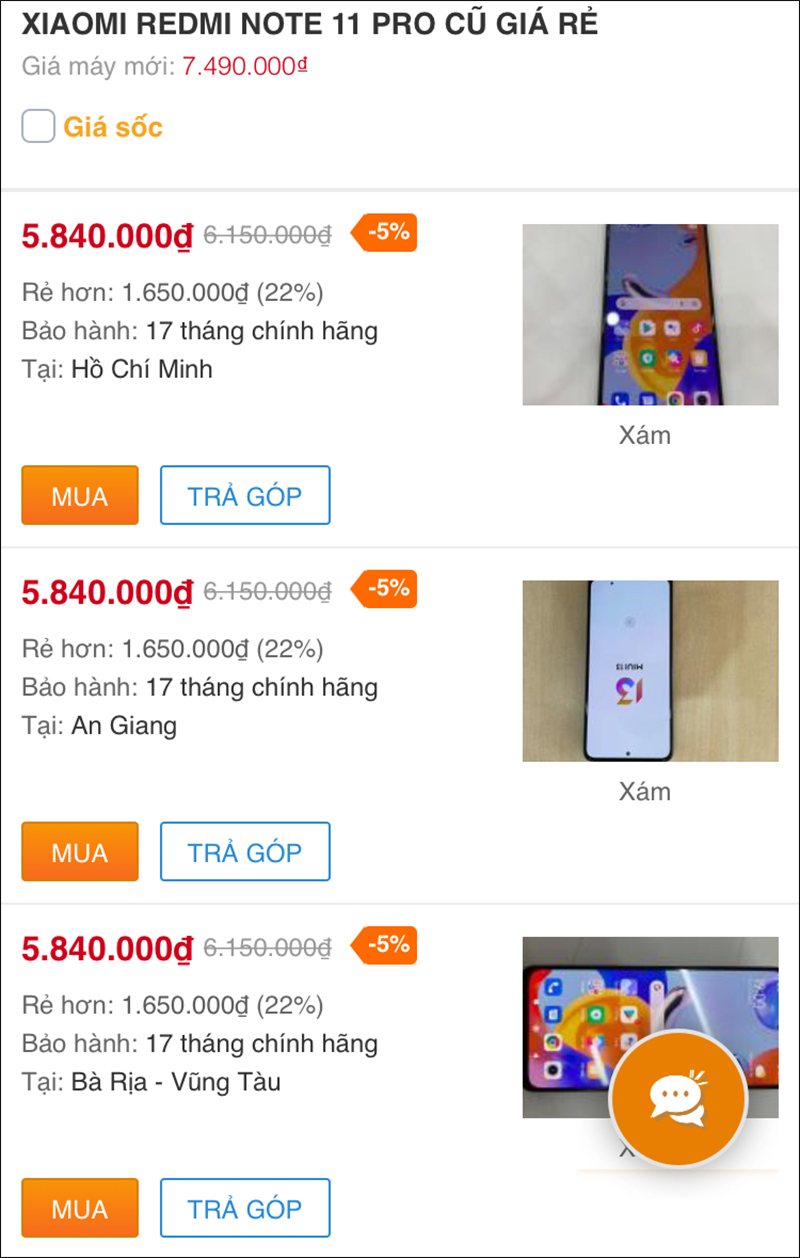Open TRẢ GÓP for the Vũng Tàu listing

[x=245, y=1208]
